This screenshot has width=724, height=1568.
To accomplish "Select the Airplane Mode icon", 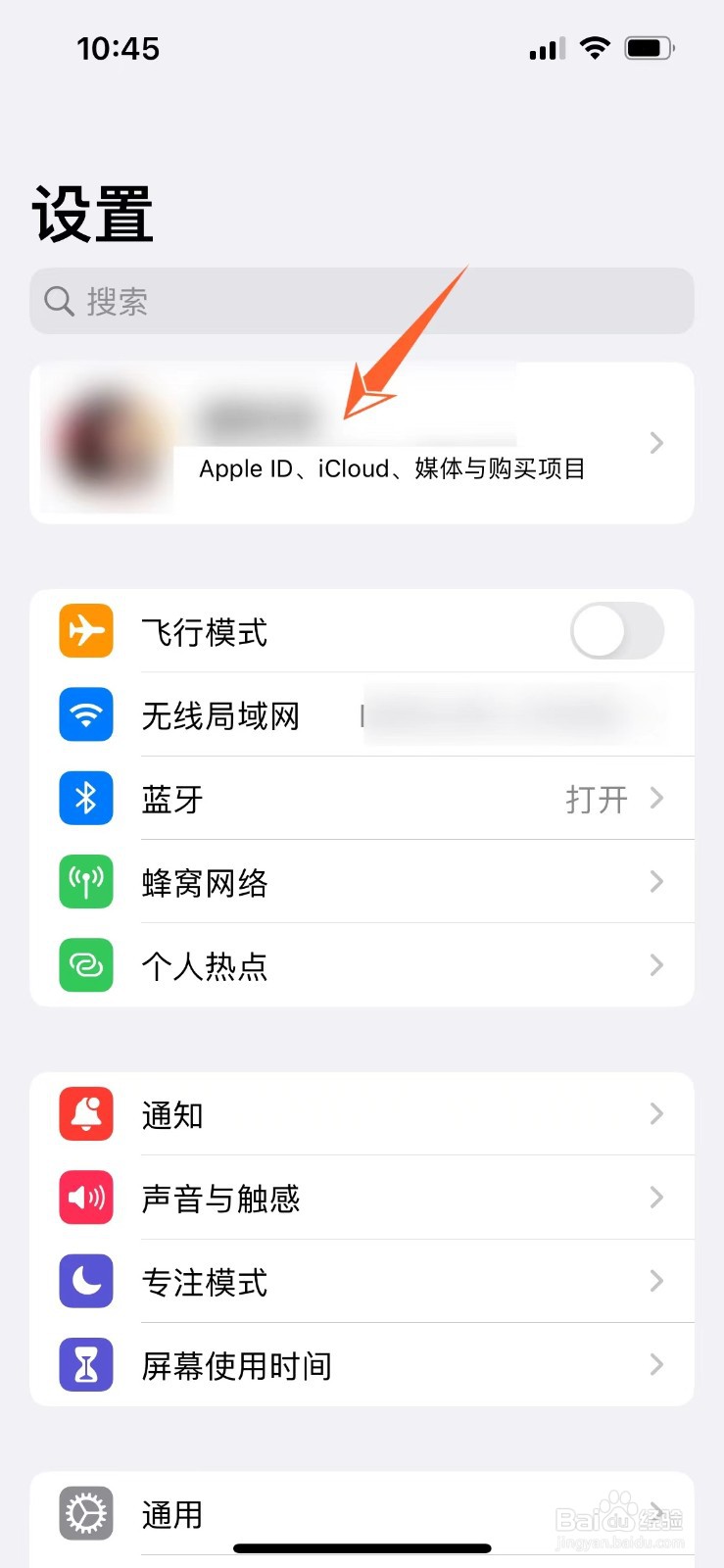I will (85, 631).
